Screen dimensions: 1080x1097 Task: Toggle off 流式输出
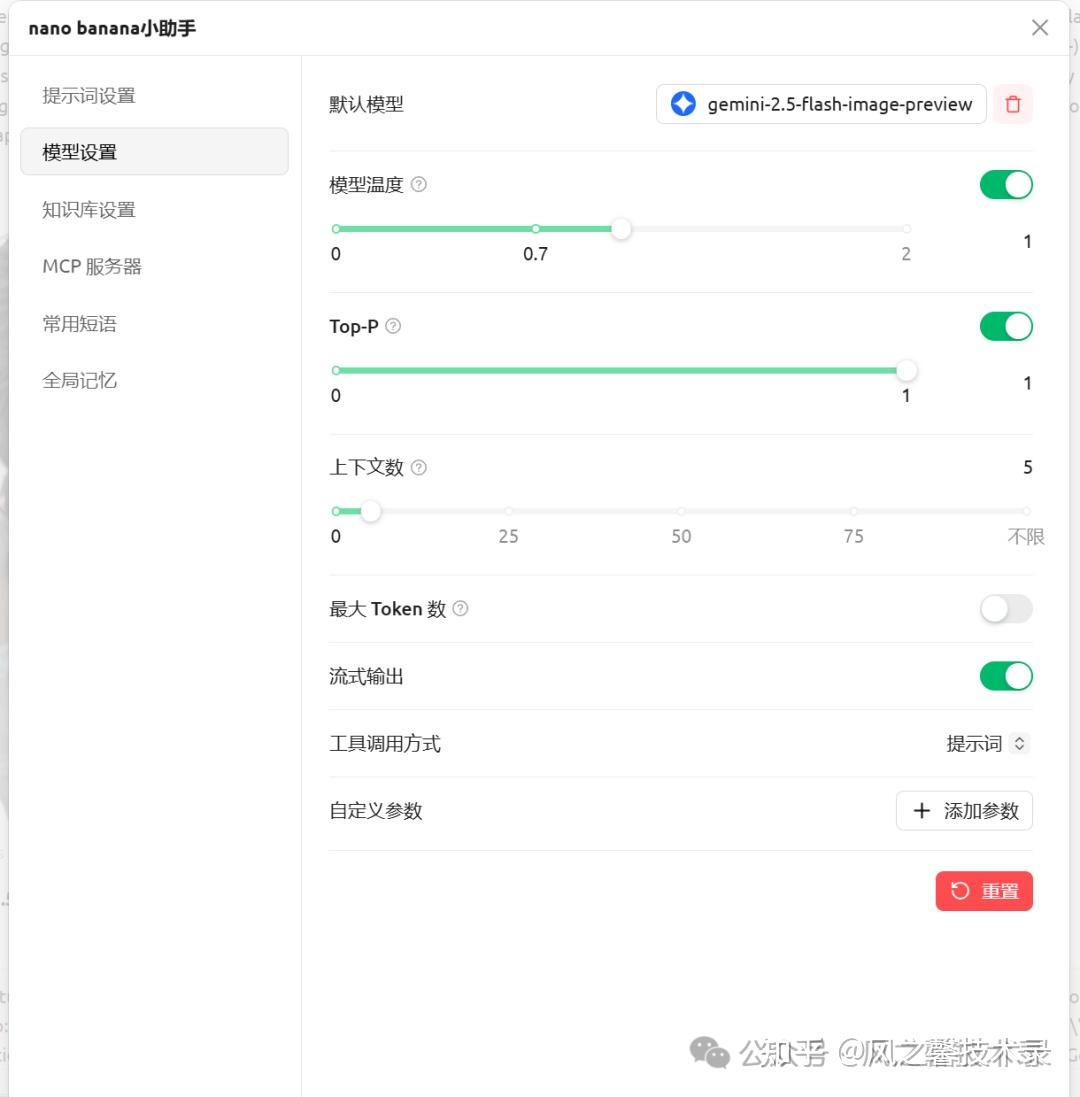click(1005, 676)
